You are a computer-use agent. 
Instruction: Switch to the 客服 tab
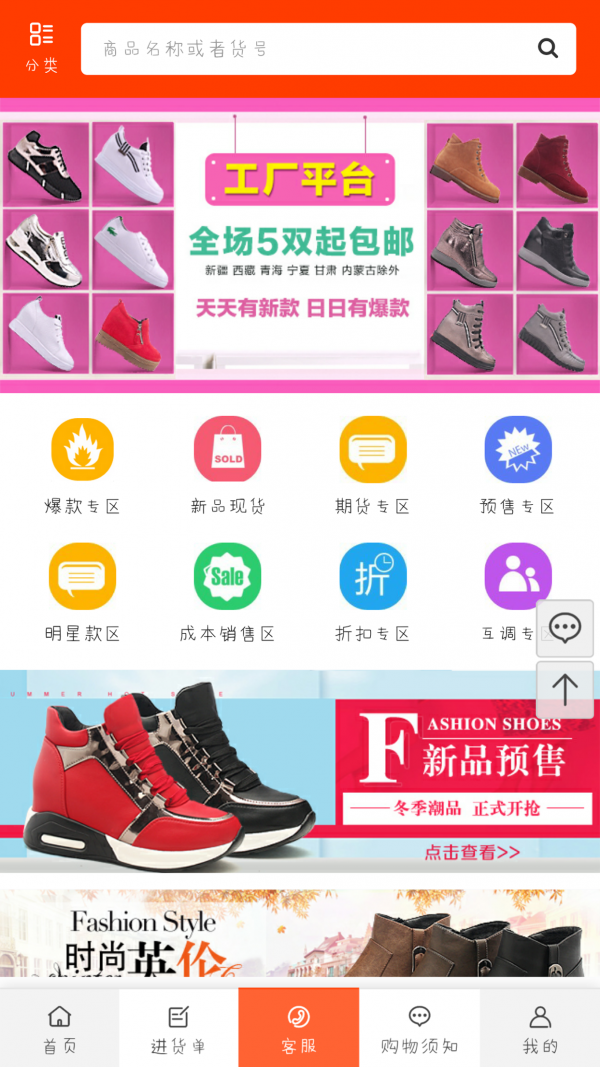click(x=298, y=1029)
